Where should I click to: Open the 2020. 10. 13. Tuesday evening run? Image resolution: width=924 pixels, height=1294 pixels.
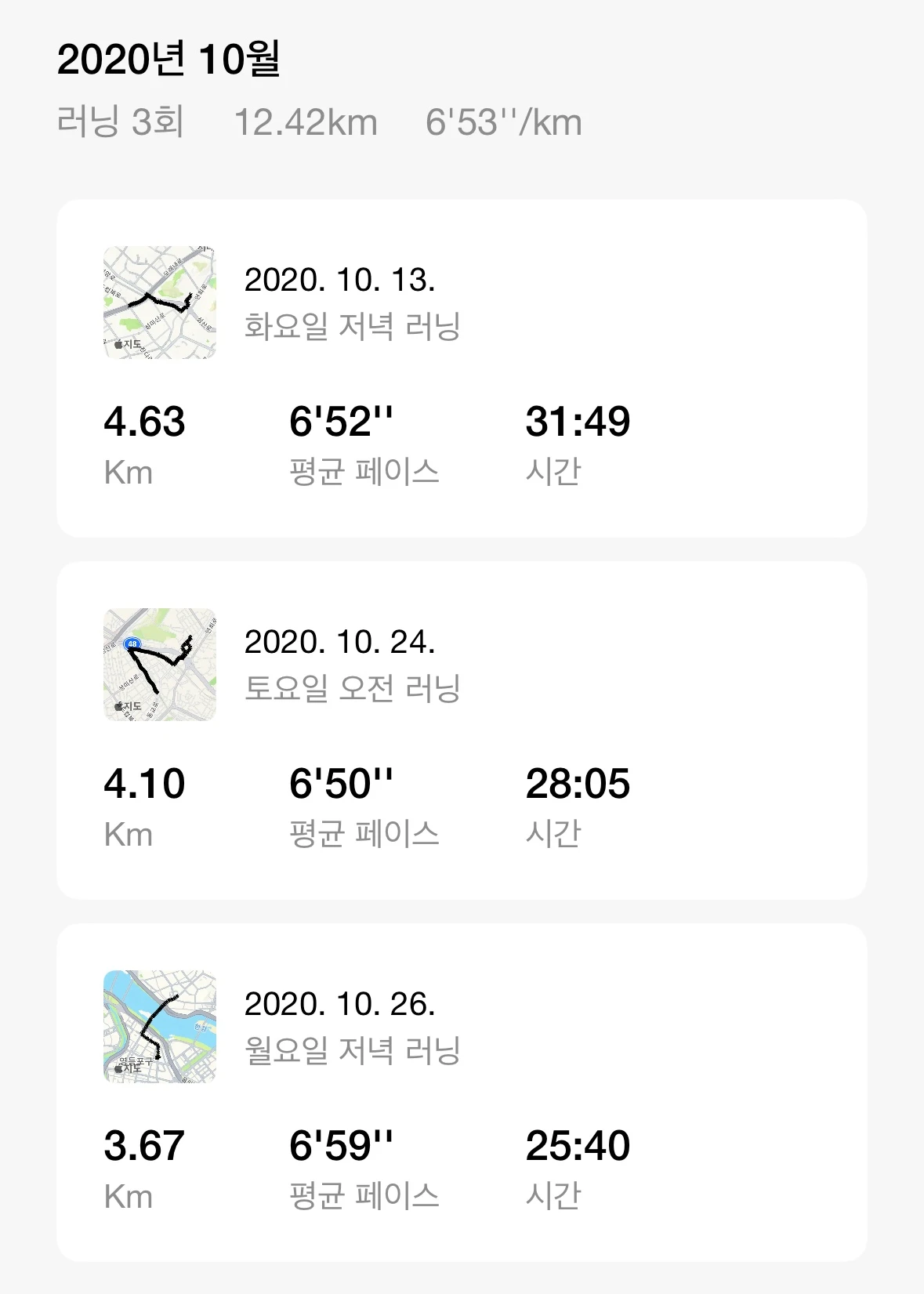461,368
